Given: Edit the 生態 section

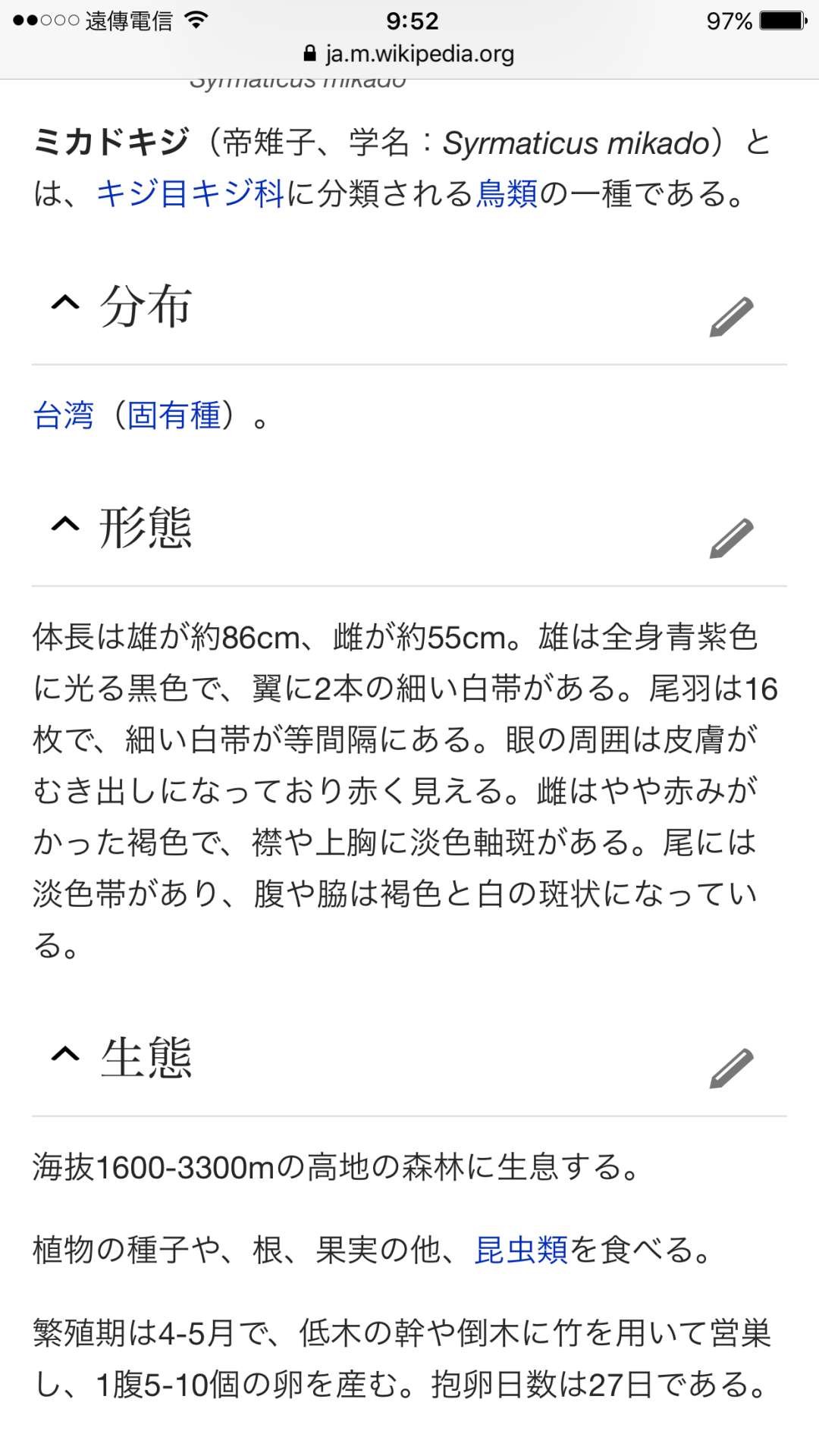Looking at the screenshot, I should 731,1068.
